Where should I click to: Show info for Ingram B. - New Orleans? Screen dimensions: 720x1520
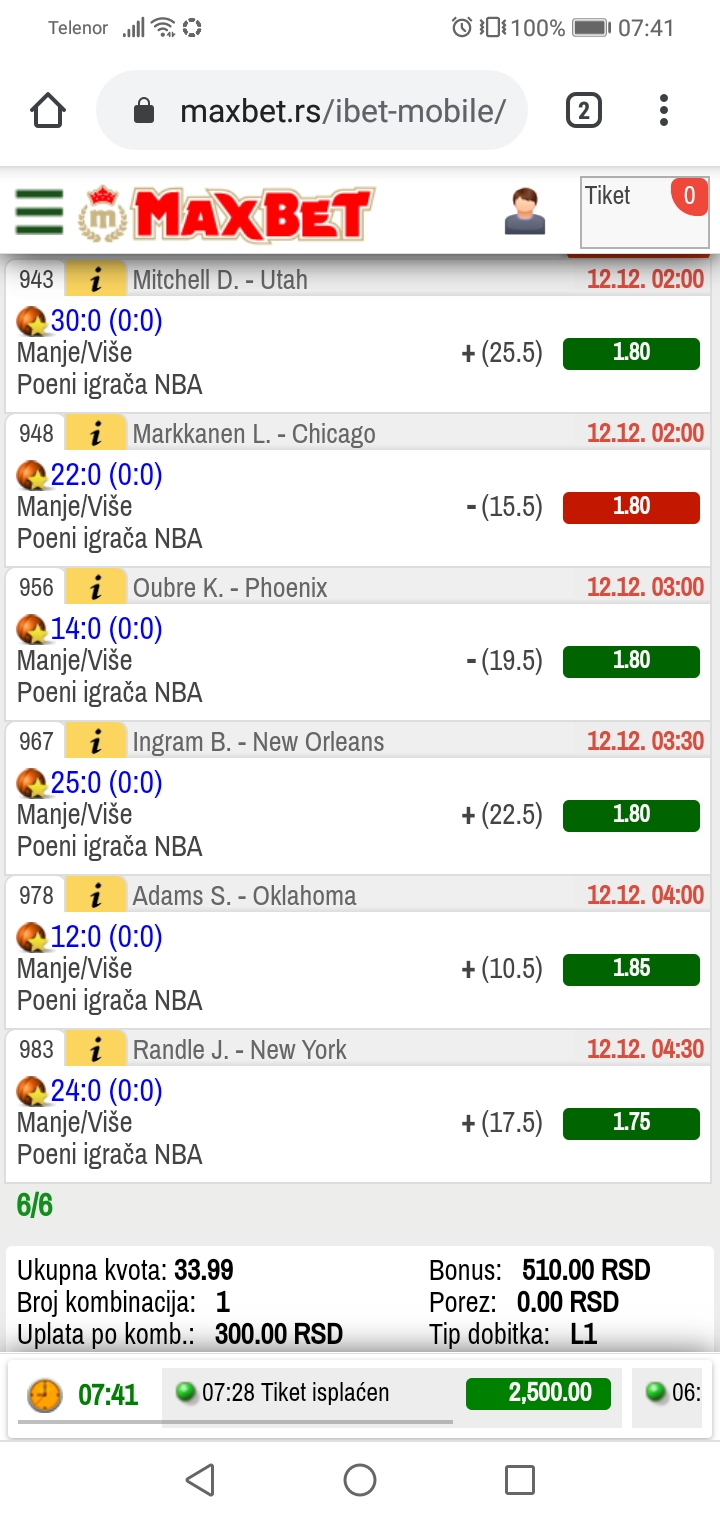96,741
